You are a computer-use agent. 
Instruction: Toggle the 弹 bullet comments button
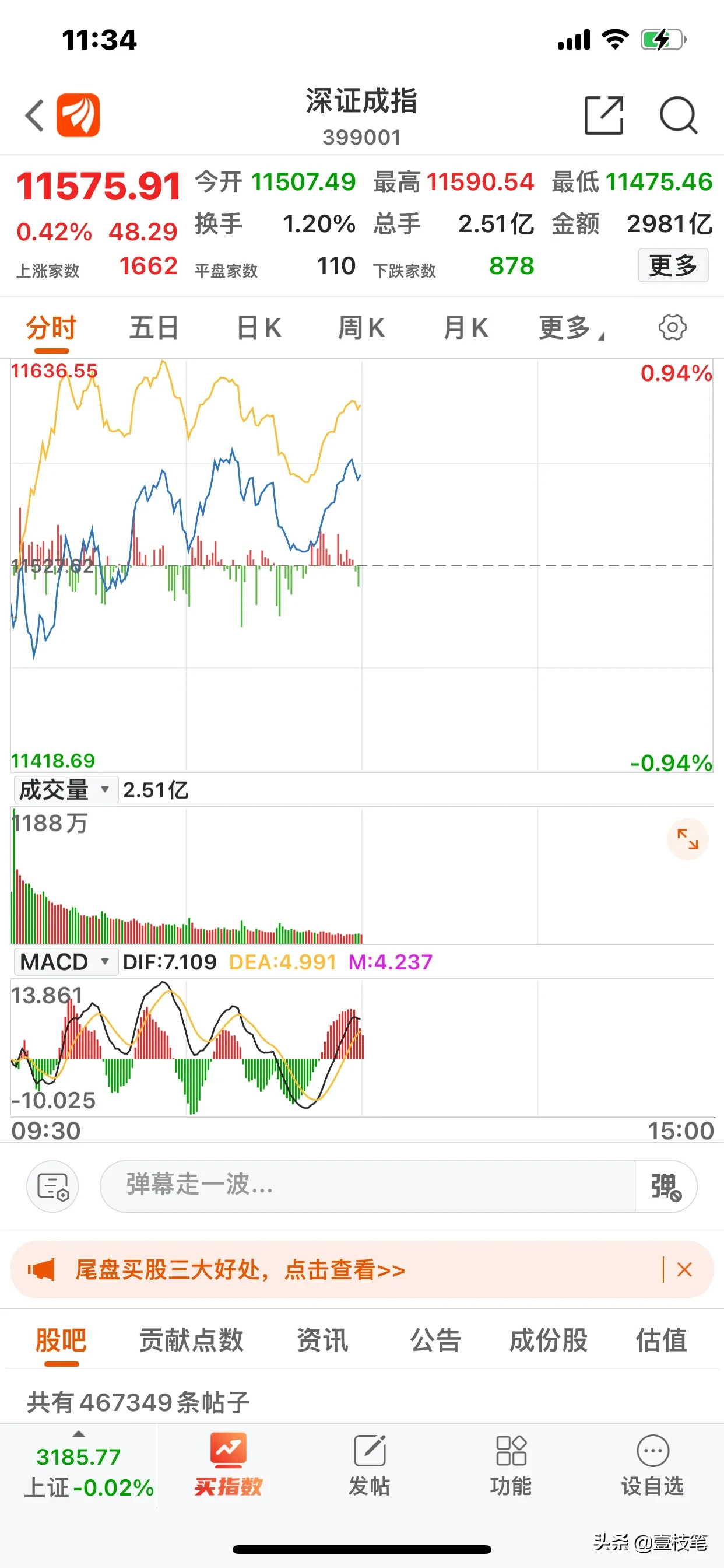[x=666, y=1186]
